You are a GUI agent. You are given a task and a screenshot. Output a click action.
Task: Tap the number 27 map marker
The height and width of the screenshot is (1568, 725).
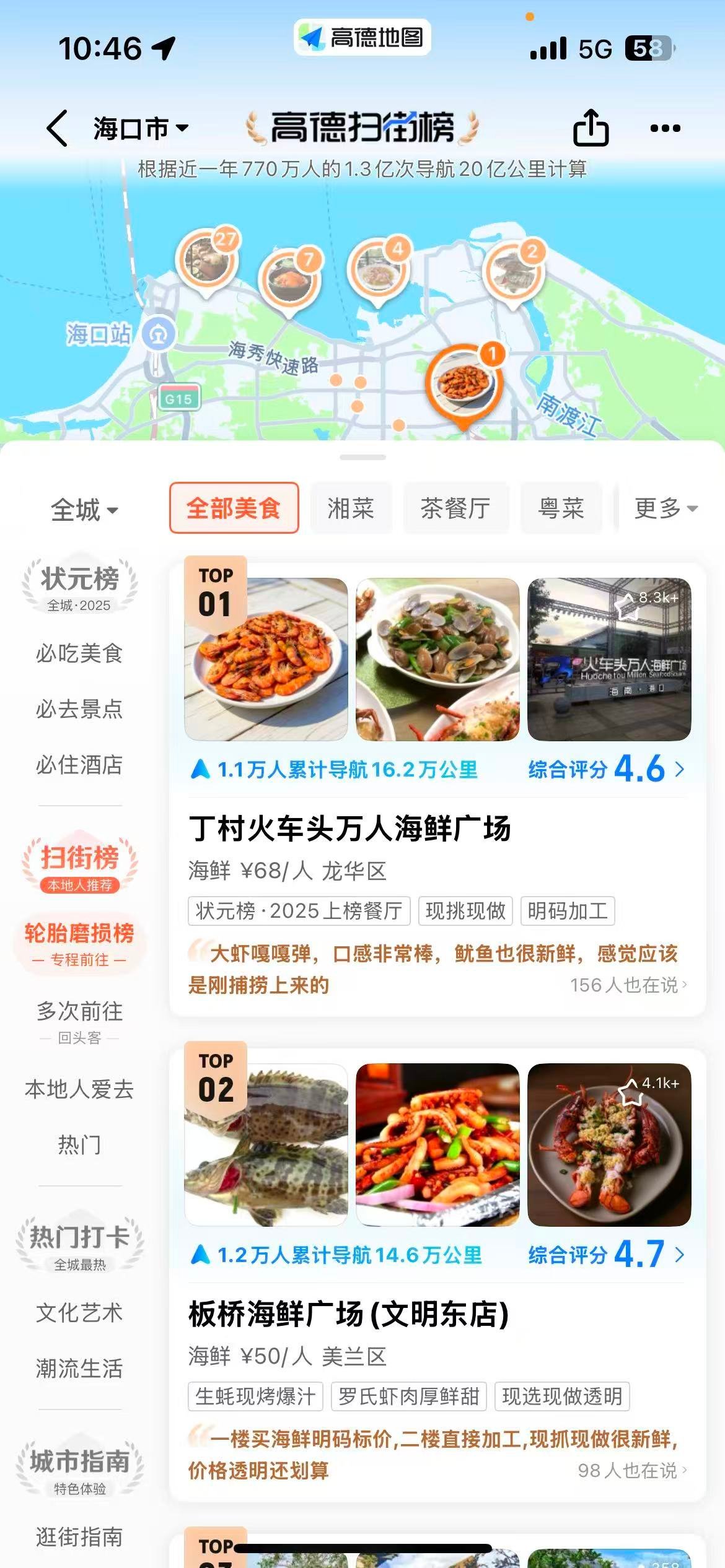coord(208,260)
